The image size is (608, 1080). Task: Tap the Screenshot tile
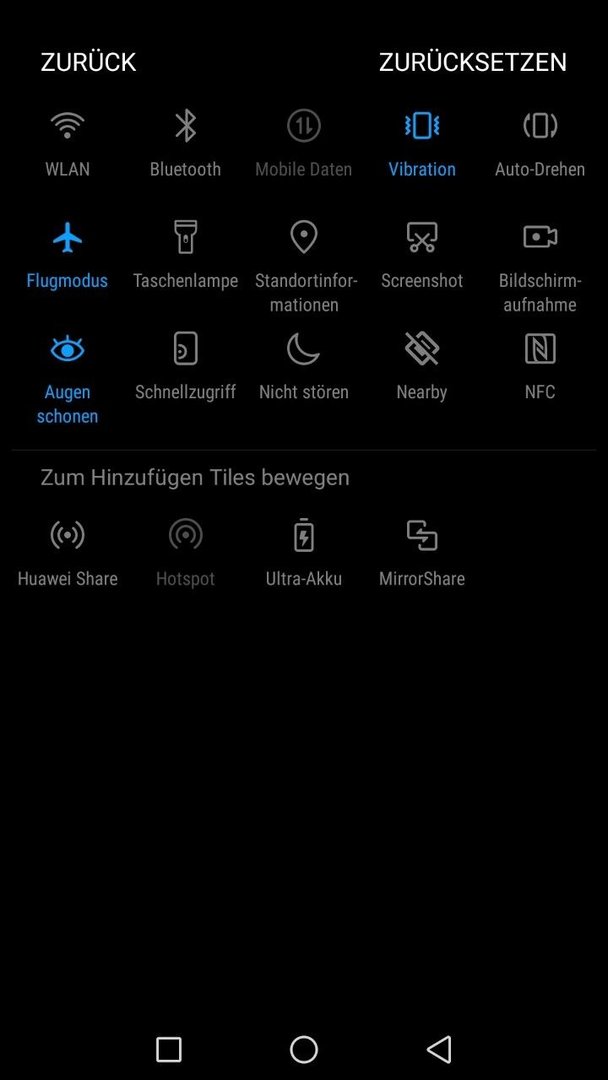click(422, 238)
